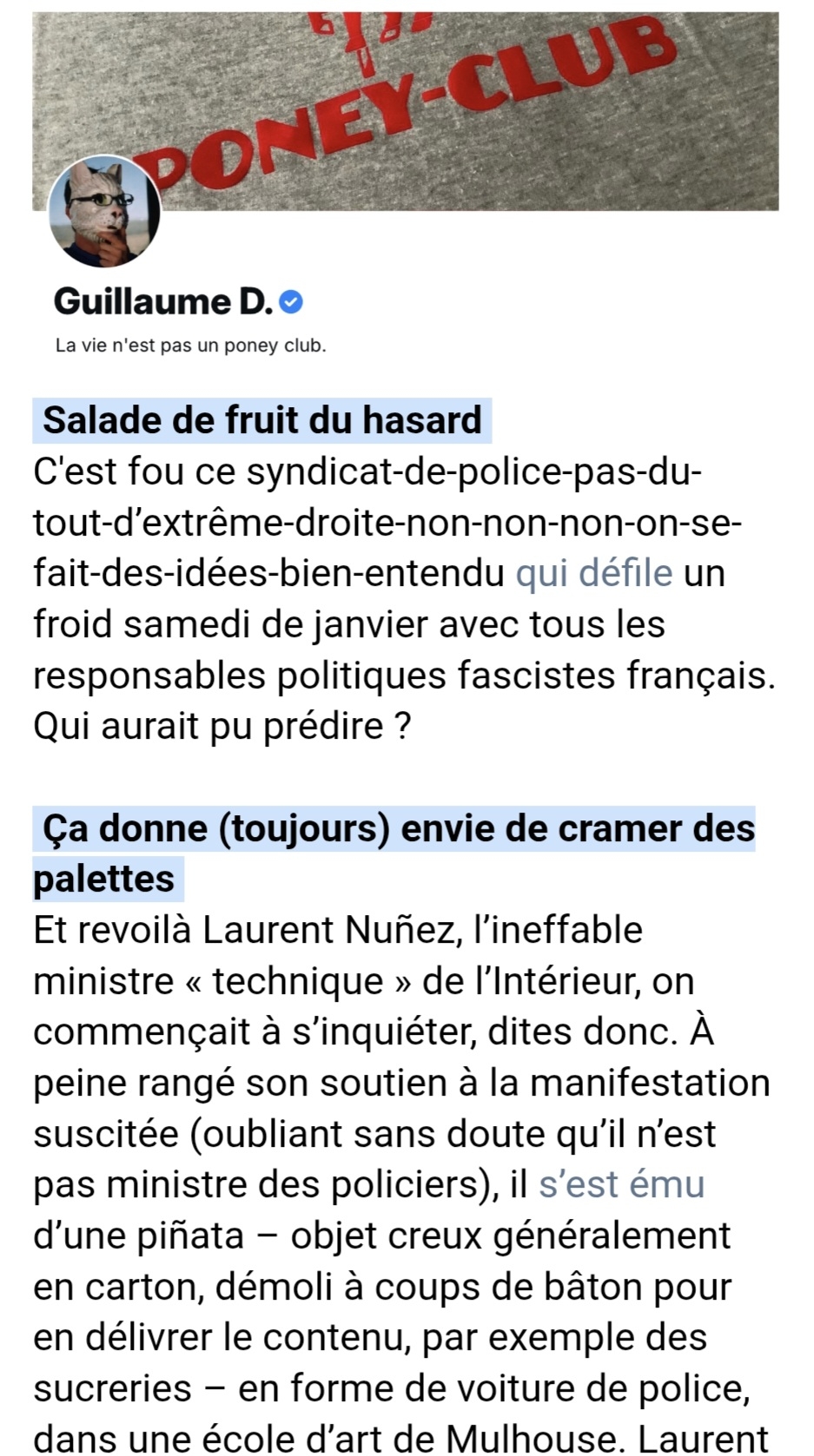View Guillaume D.'s profile picture

(x=104, y=211)
